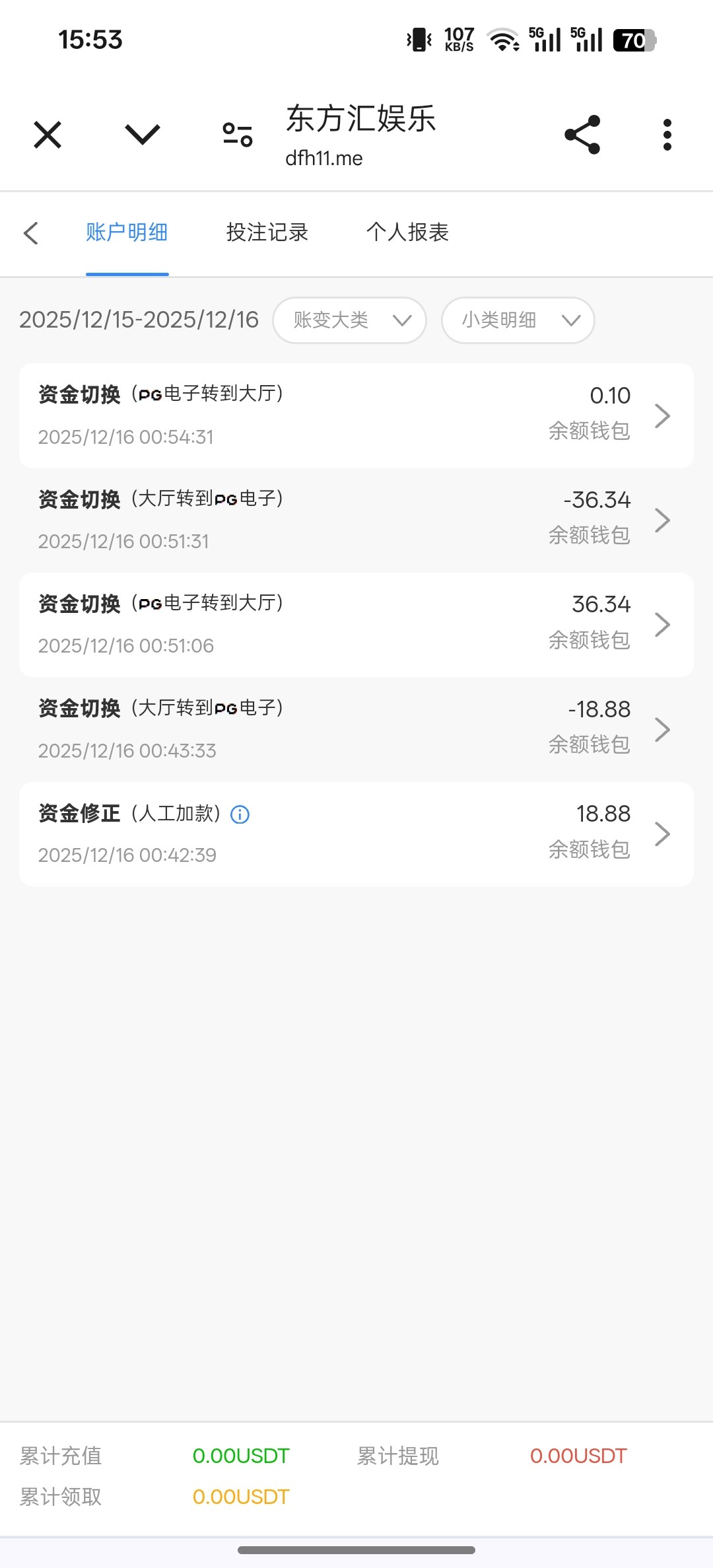Select the 账户明细 tab

click(127, 232)
